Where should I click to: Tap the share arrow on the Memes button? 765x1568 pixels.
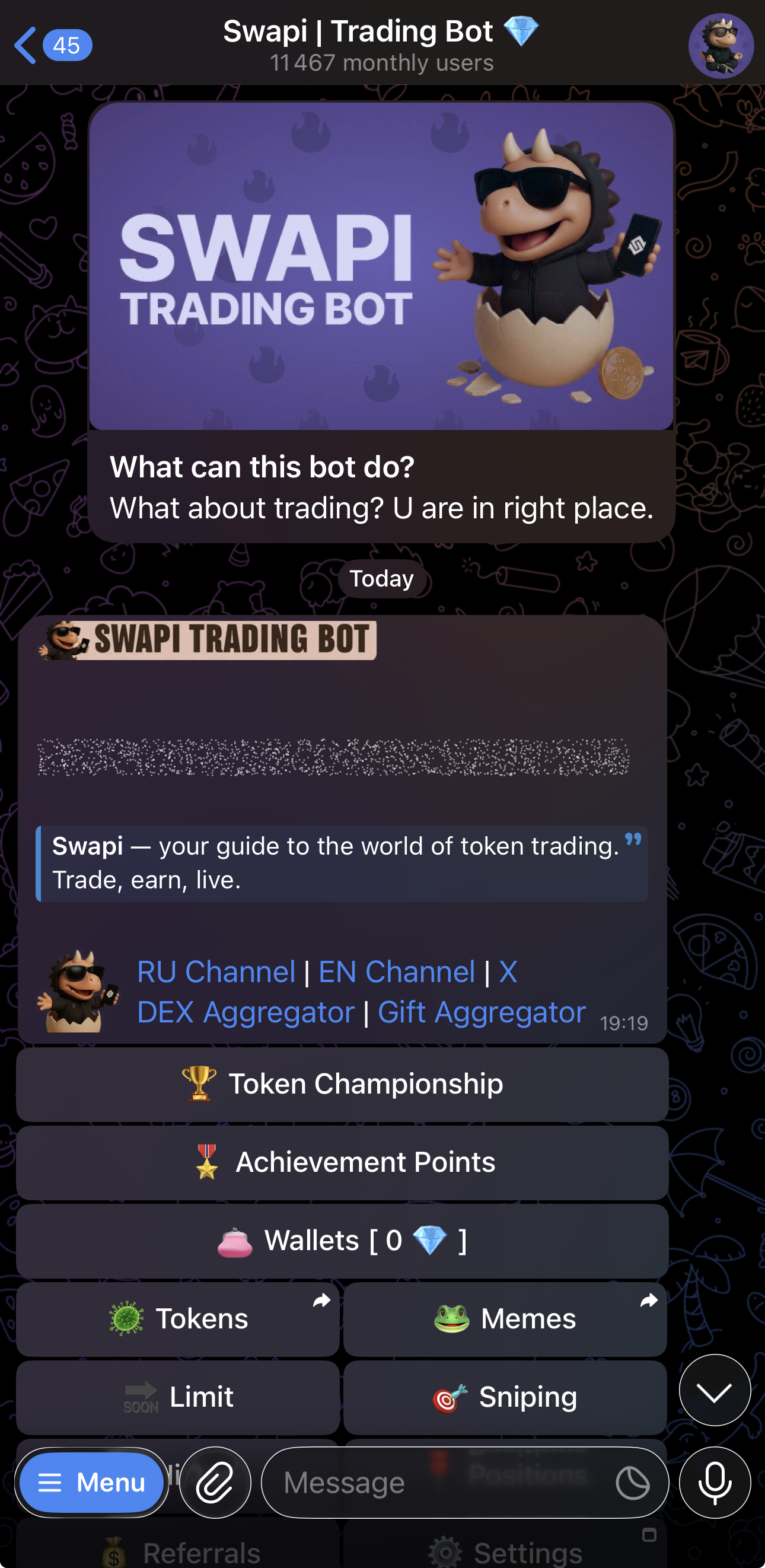(x=649, y=1301)
